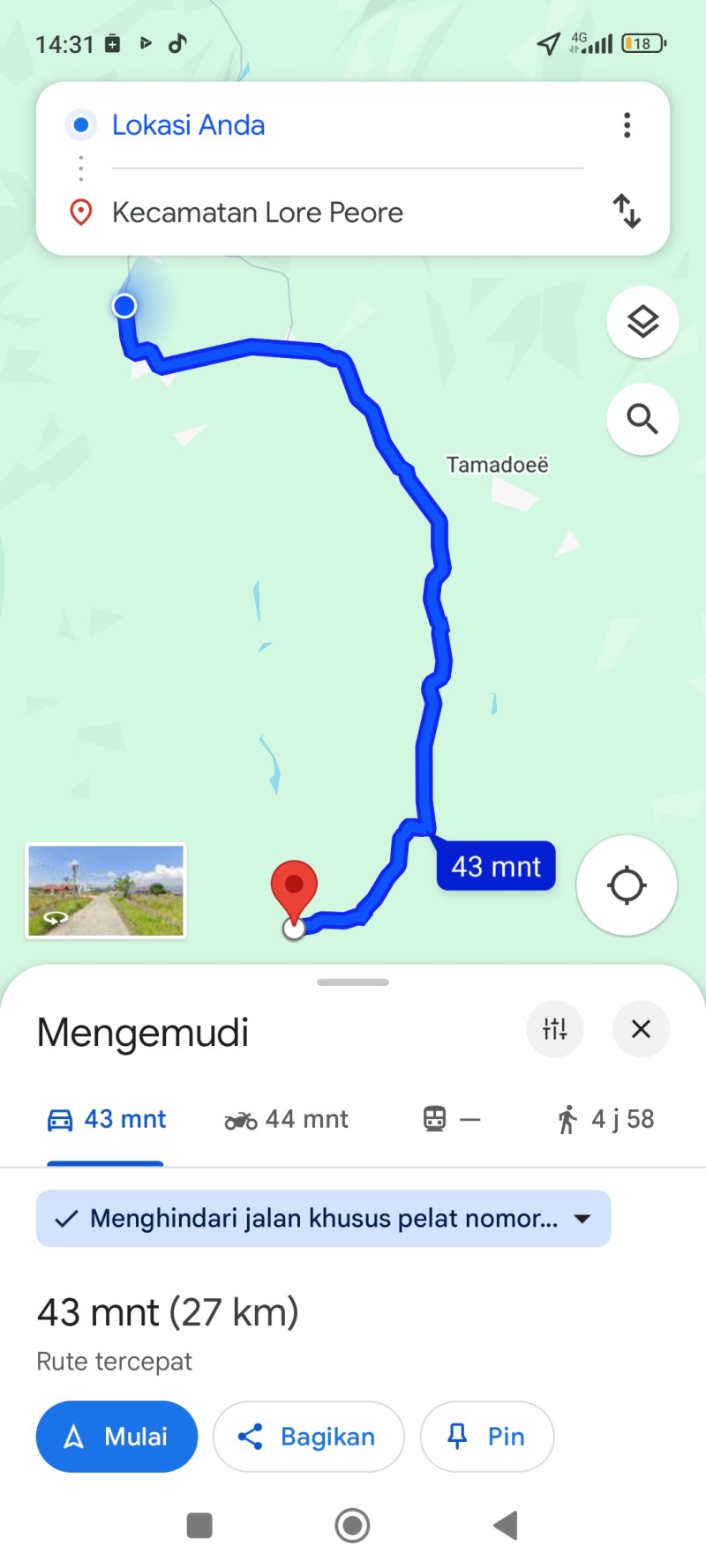Go back using system back button

(x=506, y=1525)
